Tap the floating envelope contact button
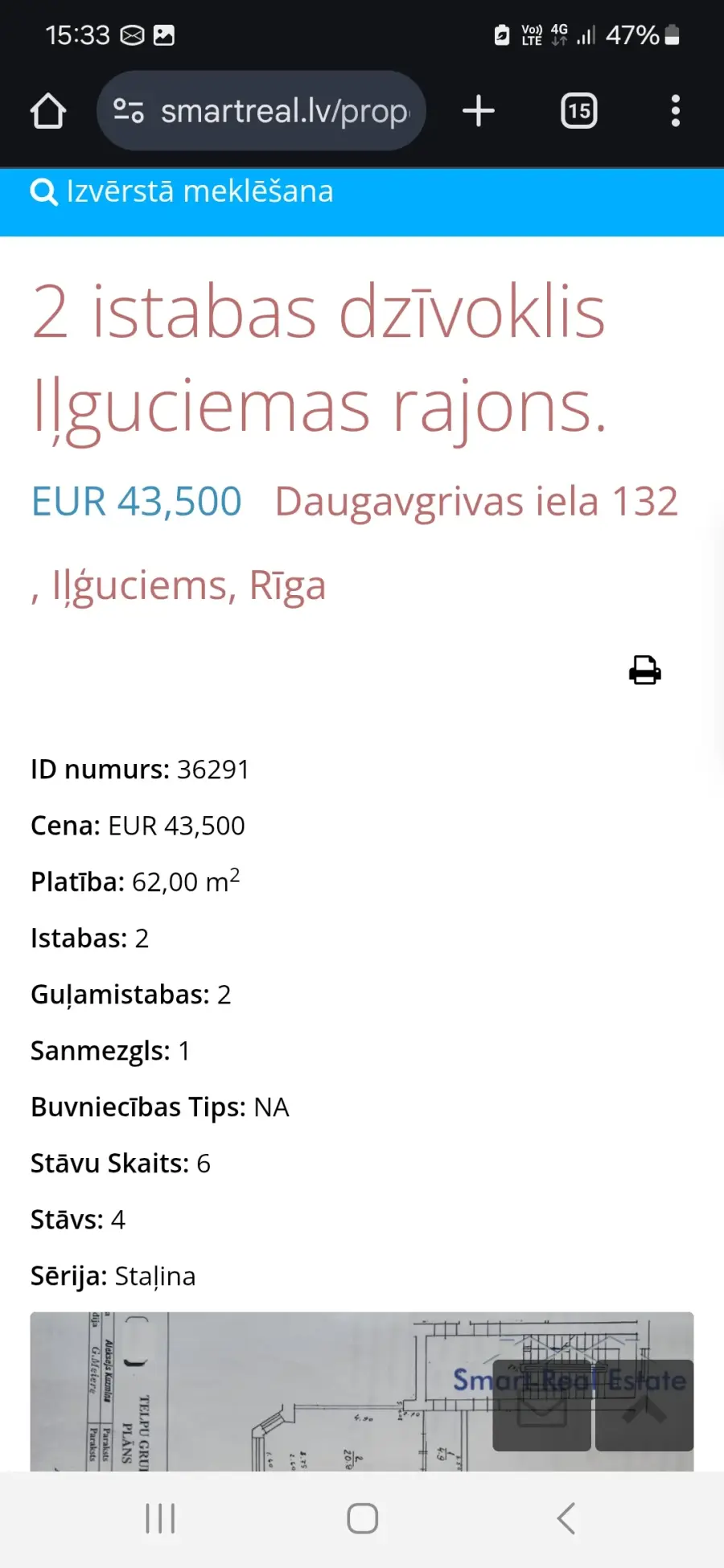This screenshot has width=724, height=1568. [542, 1406]
